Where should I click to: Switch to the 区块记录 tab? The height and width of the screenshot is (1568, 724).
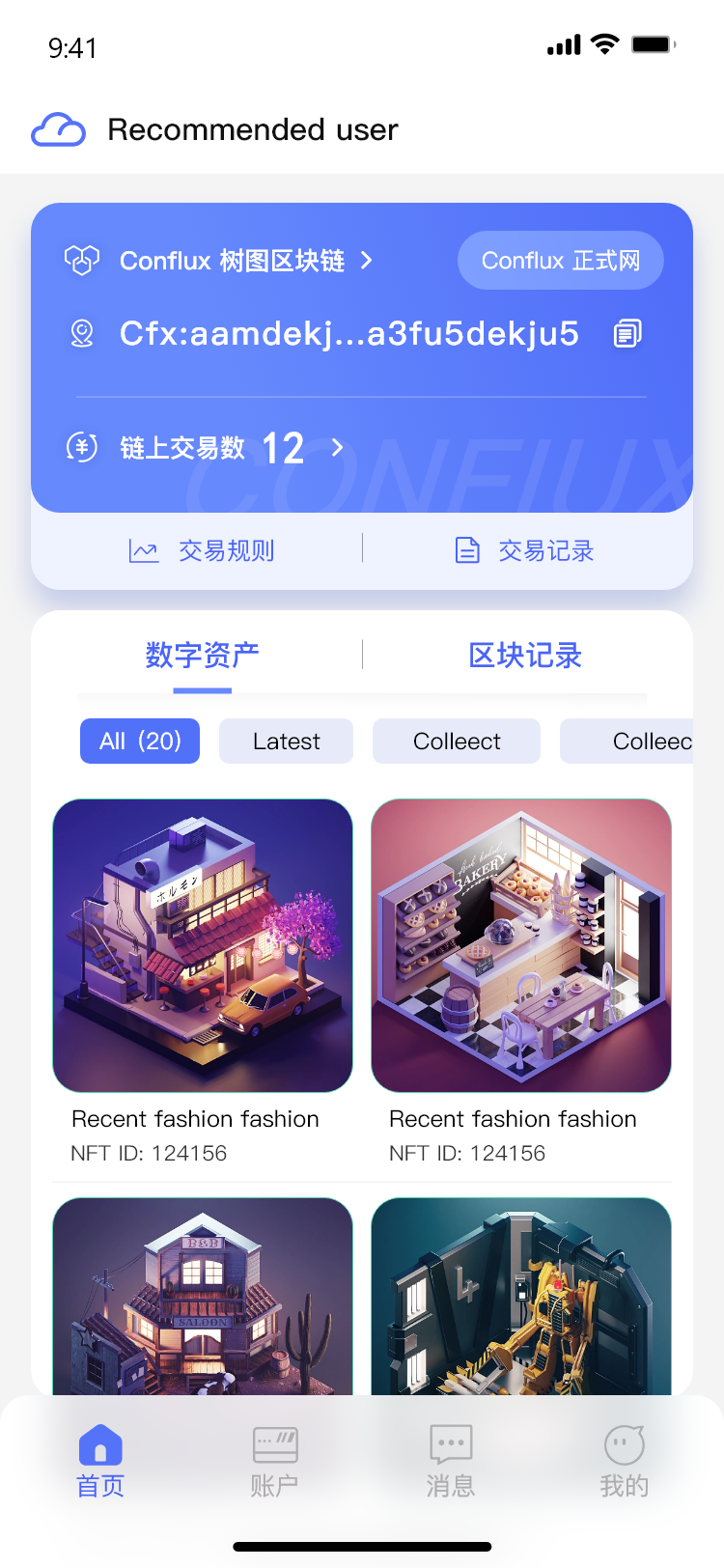(525, 656)
